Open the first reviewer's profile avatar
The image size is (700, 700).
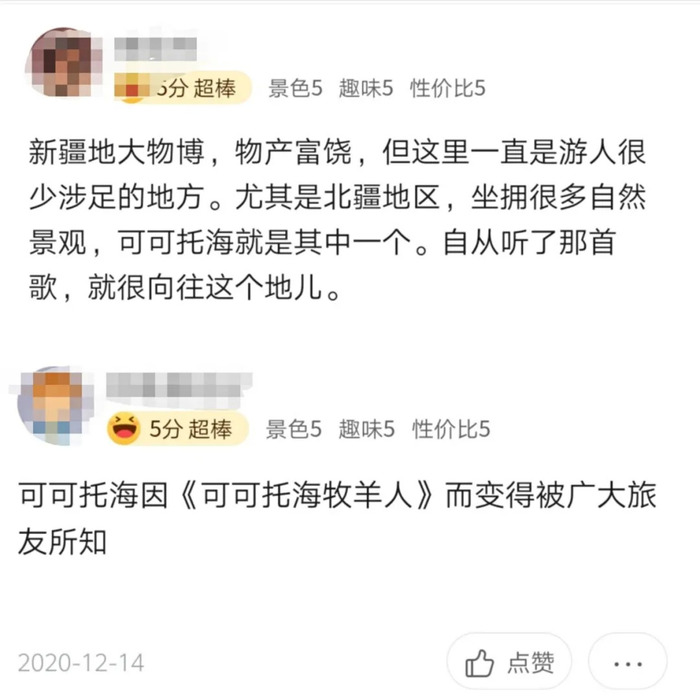(x=62, y=63)
